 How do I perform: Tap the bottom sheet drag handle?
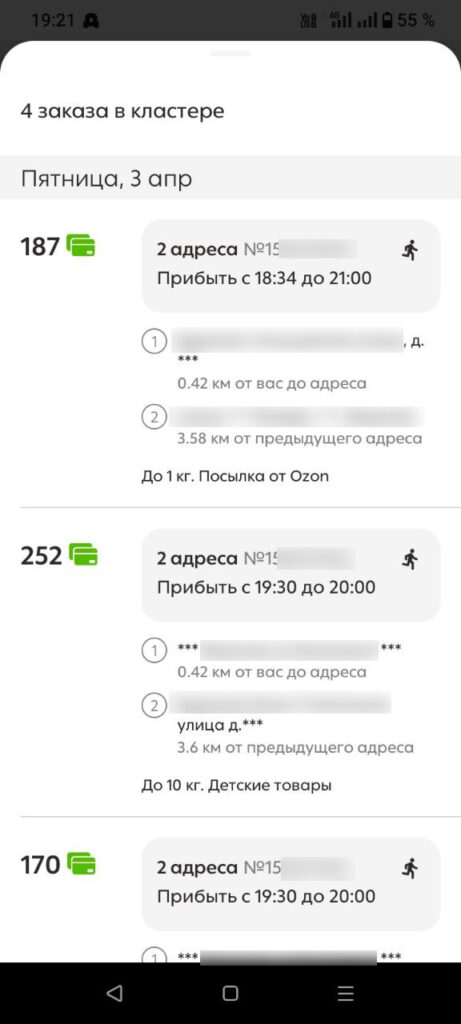(x=230, y=54)
